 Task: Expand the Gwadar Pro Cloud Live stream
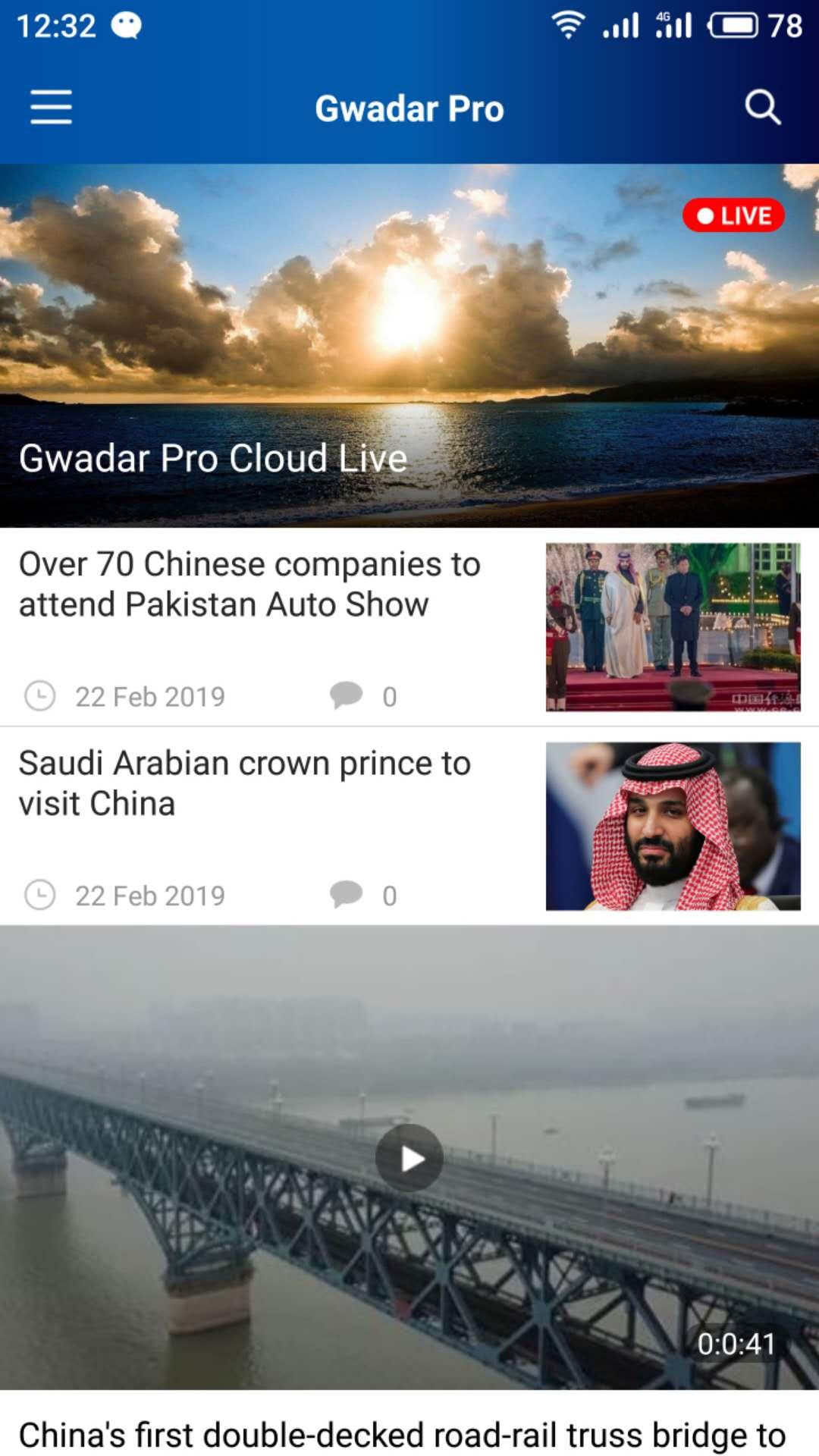pos(409,341)
